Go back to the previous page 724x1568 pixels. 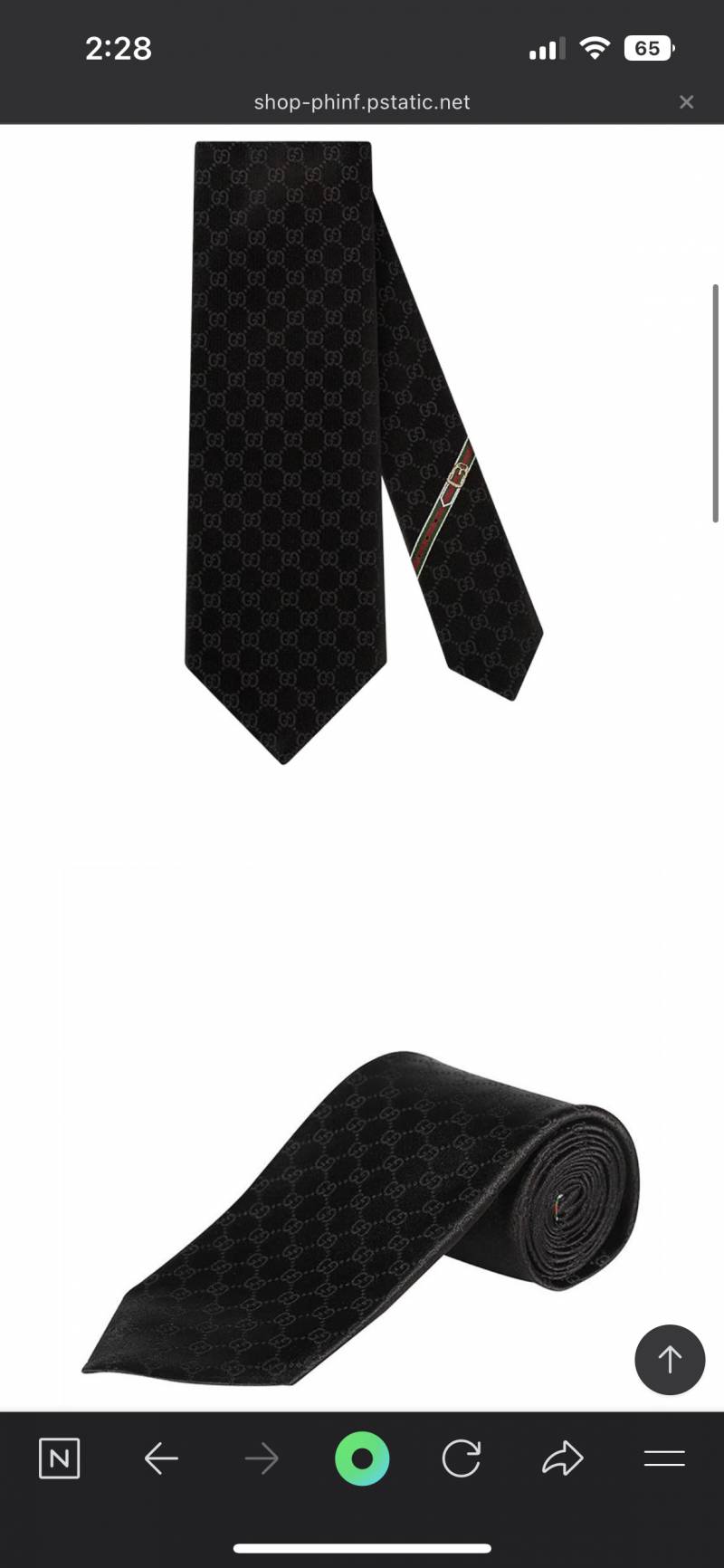tap(161, 1458)
